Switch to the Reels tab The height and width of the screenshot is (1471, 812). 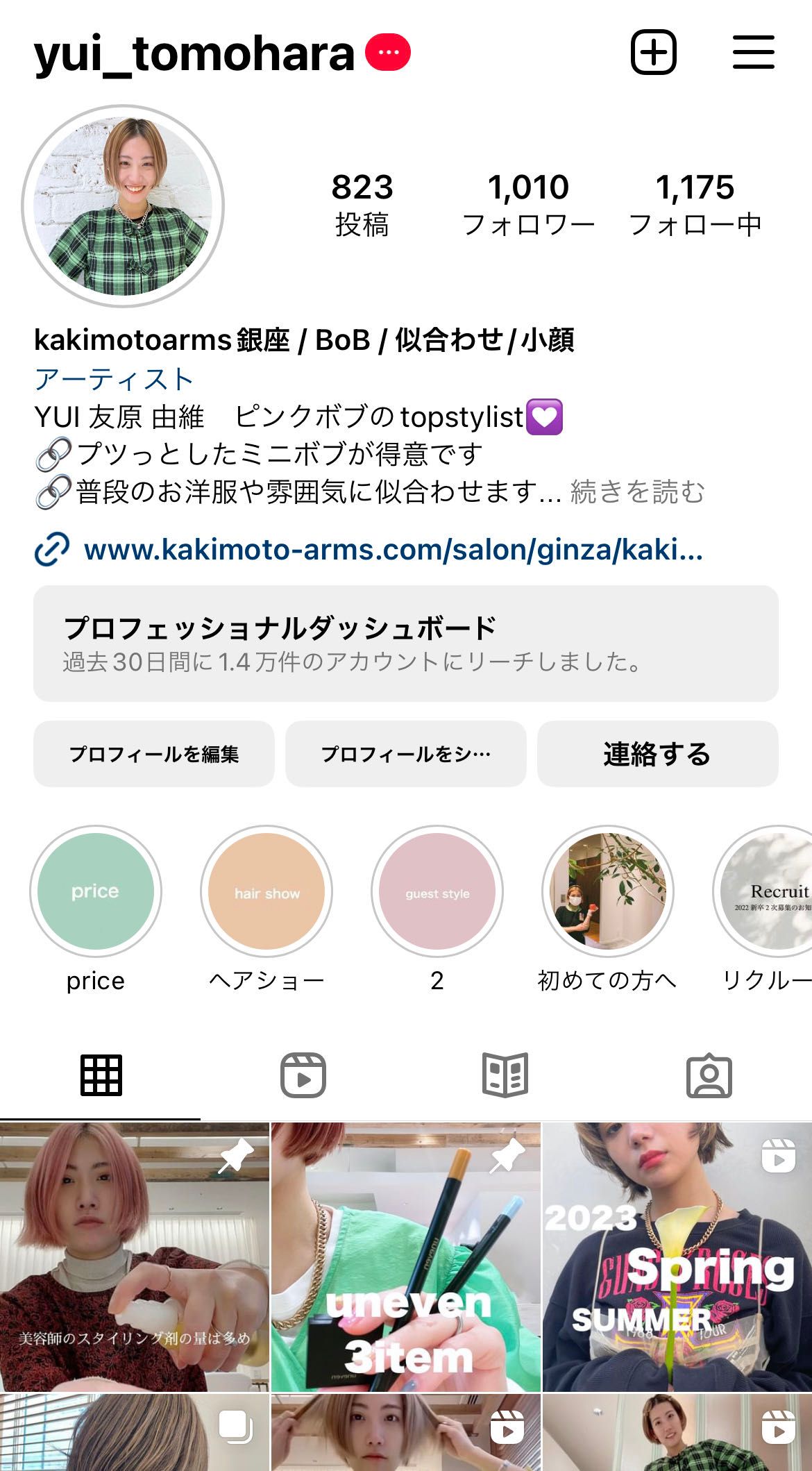coord(303,1075)
